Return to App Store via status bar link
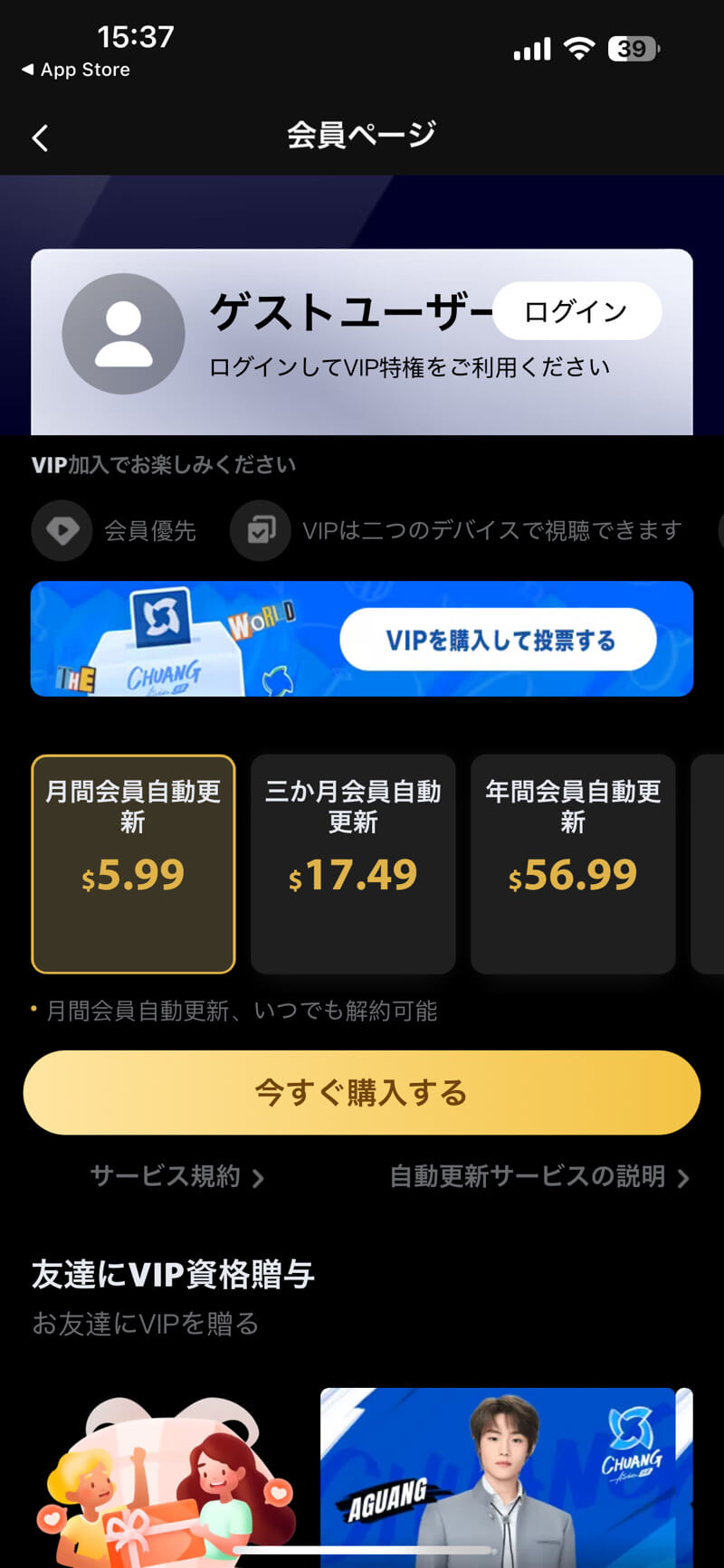 pos(76,70)
